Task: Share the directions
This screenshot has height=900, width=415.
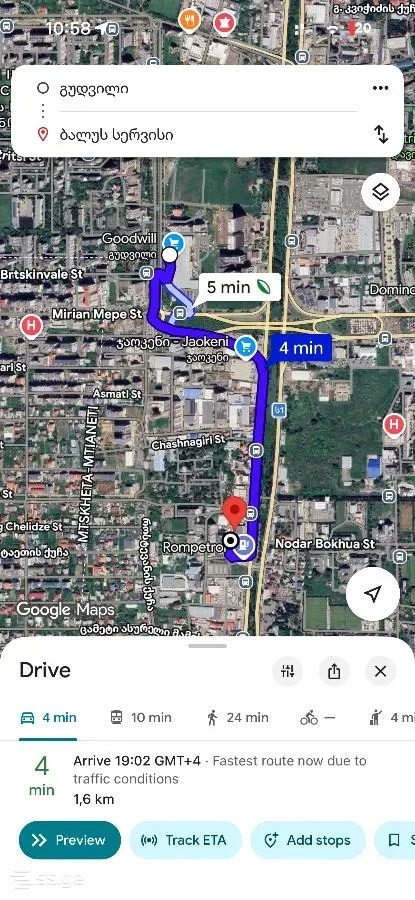Action: point(334,671)
